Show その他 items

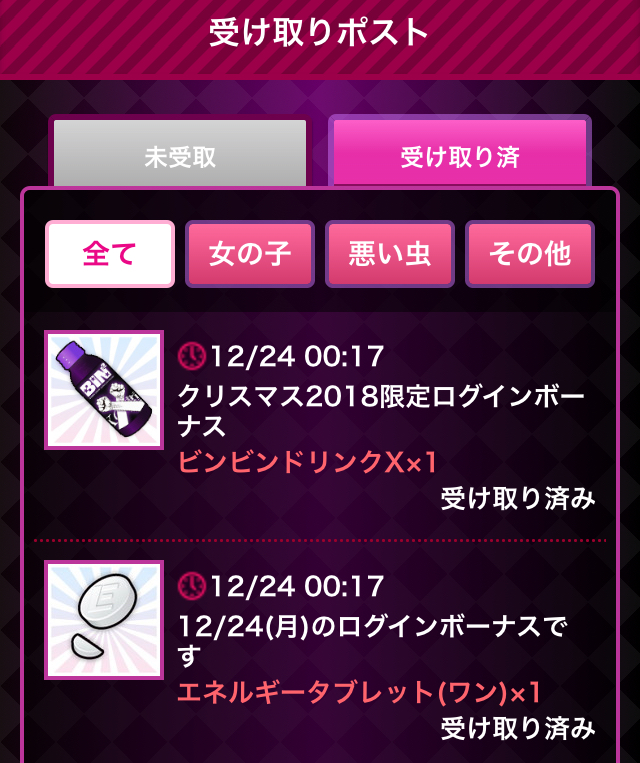coord(530,254)
